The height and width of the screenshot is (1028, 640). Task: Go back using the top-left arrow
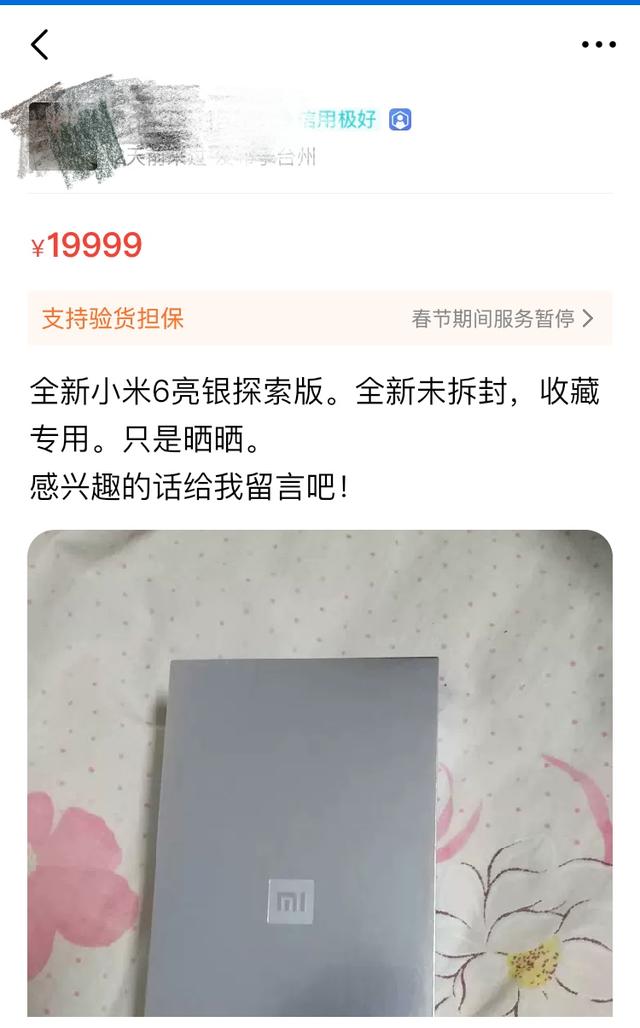point(39,45)
